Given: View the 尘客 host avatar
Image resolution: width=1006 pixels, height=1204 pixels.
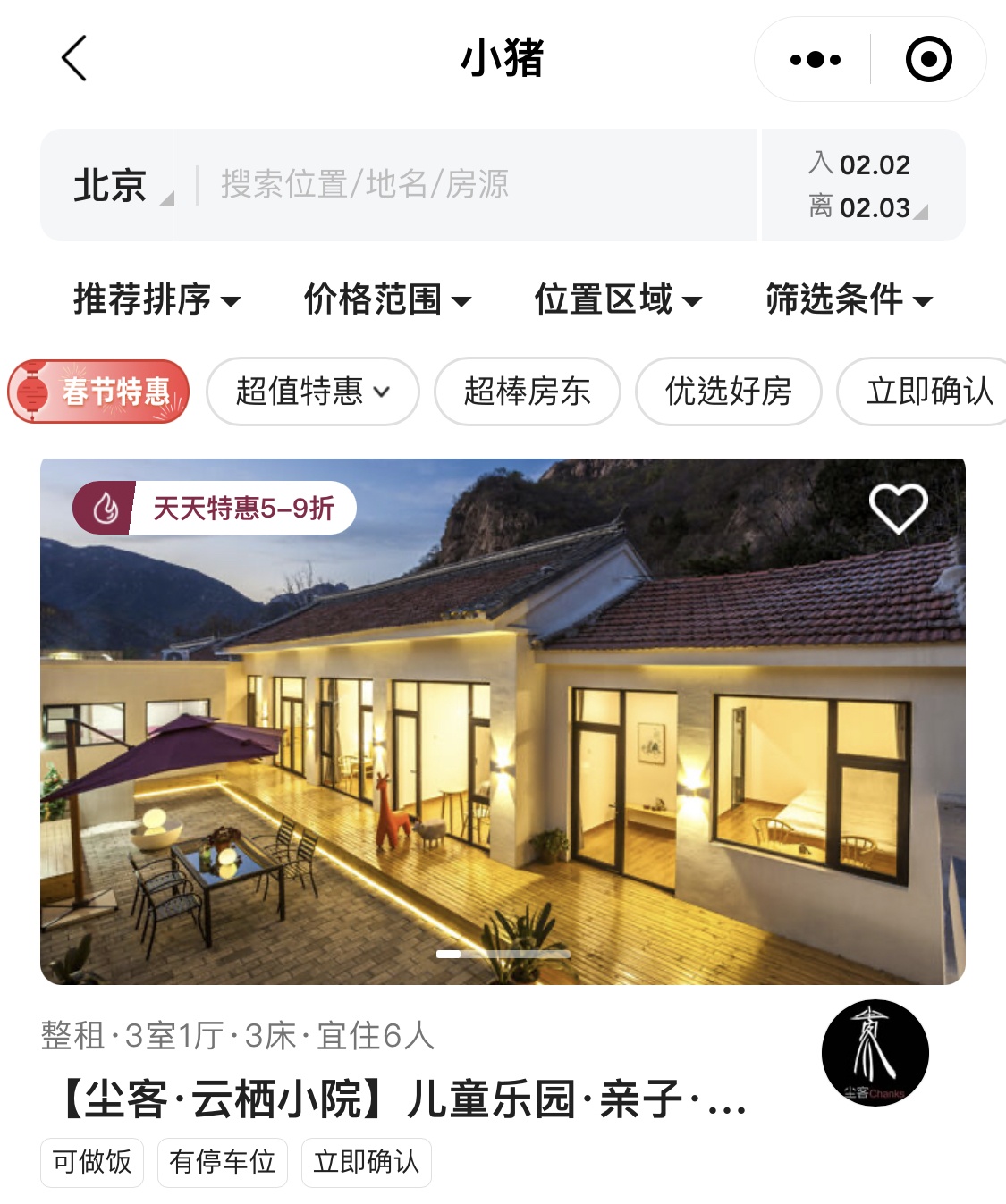Looking at the screenshot, I should pos(875,1053).
